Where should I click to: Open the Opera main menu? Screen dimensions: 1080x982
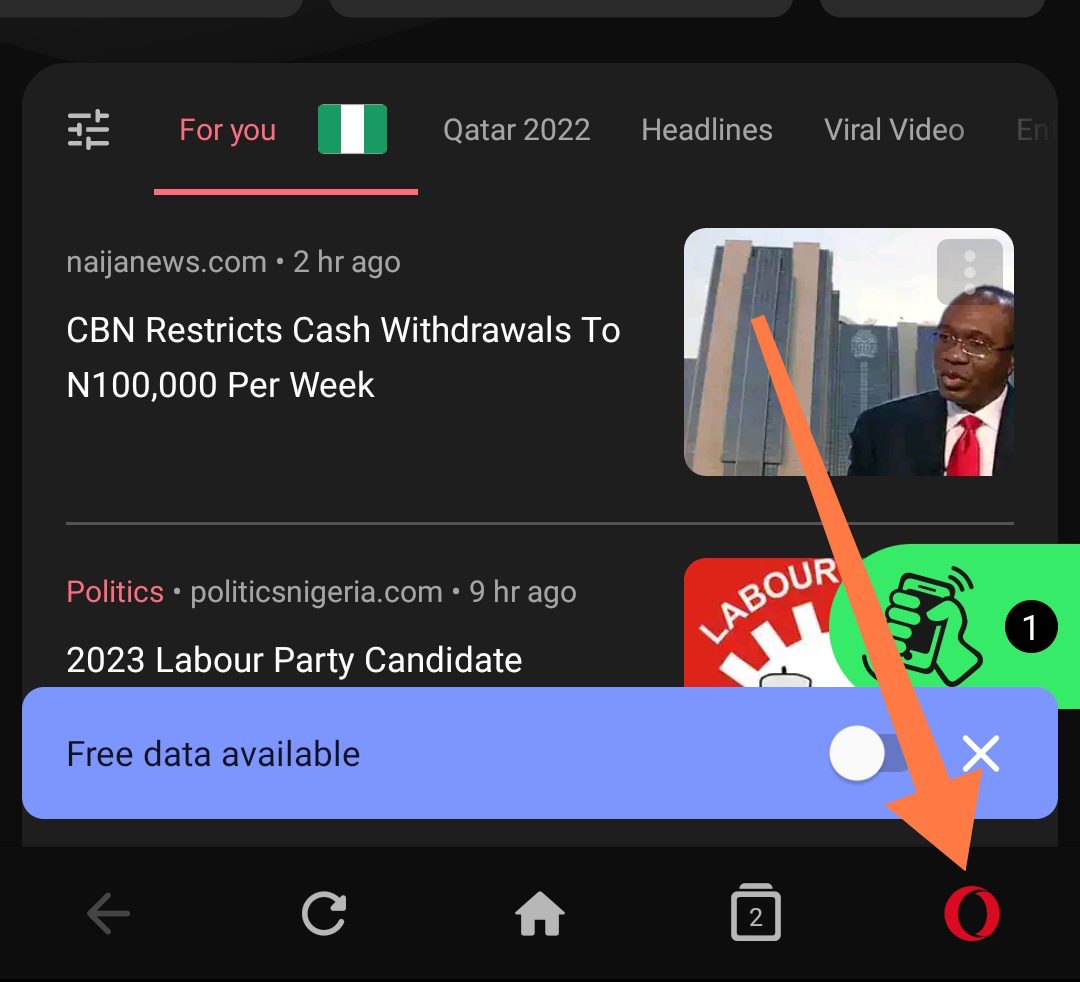pos(971,913)
